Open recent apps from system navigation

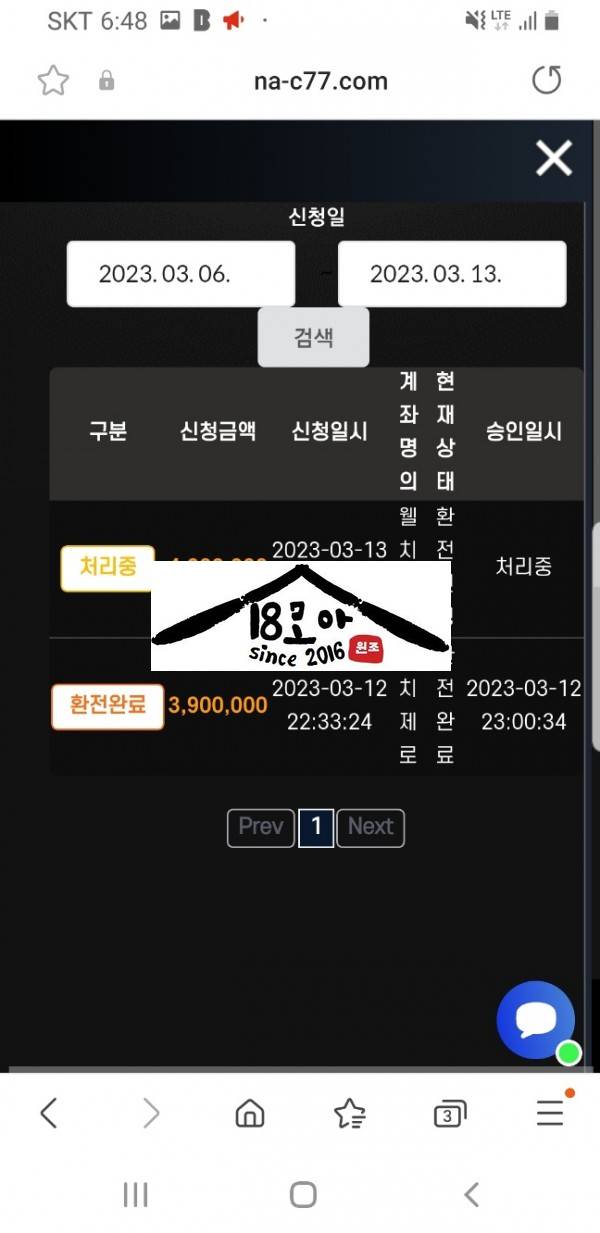(x=135, y=1194)
